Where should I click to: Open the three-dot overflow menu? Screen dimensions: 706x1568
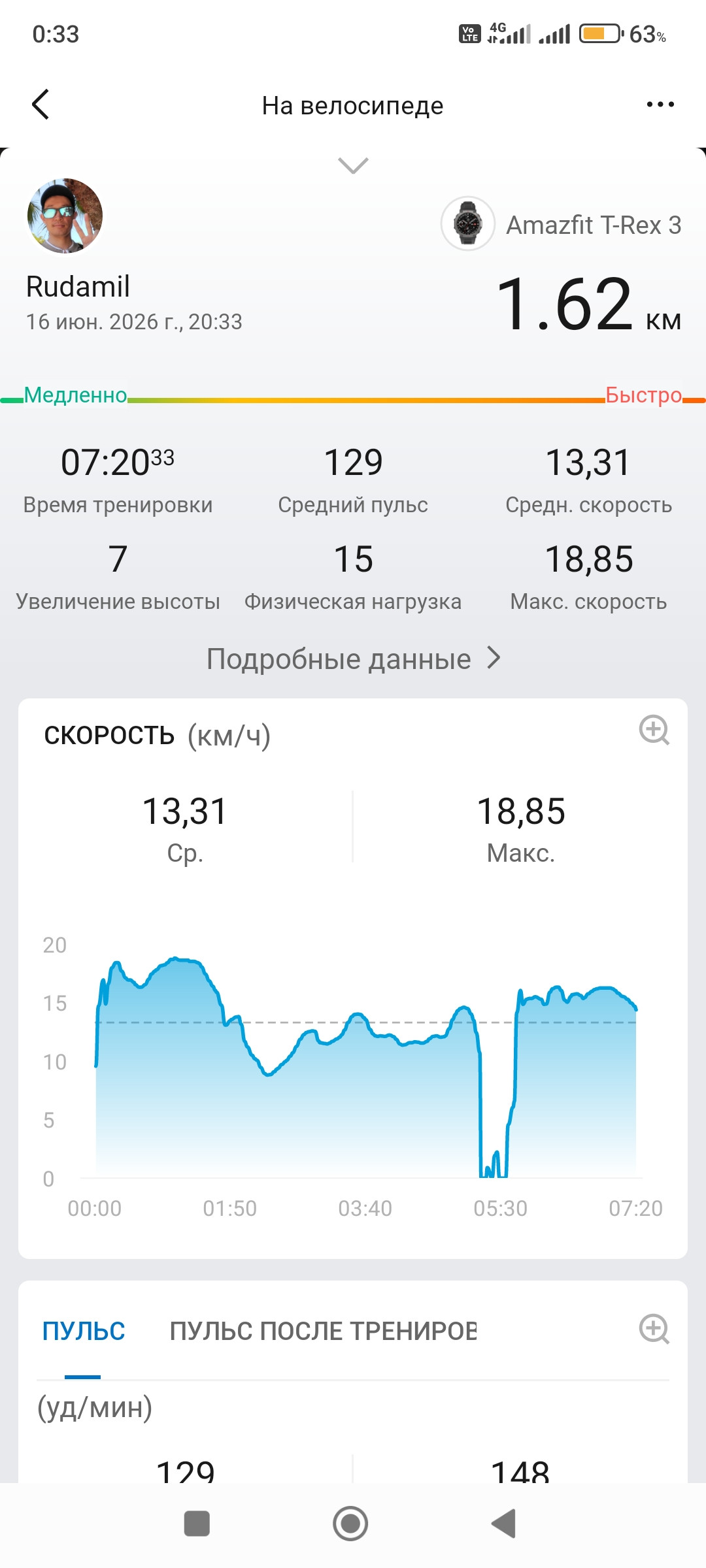point(660,105)
